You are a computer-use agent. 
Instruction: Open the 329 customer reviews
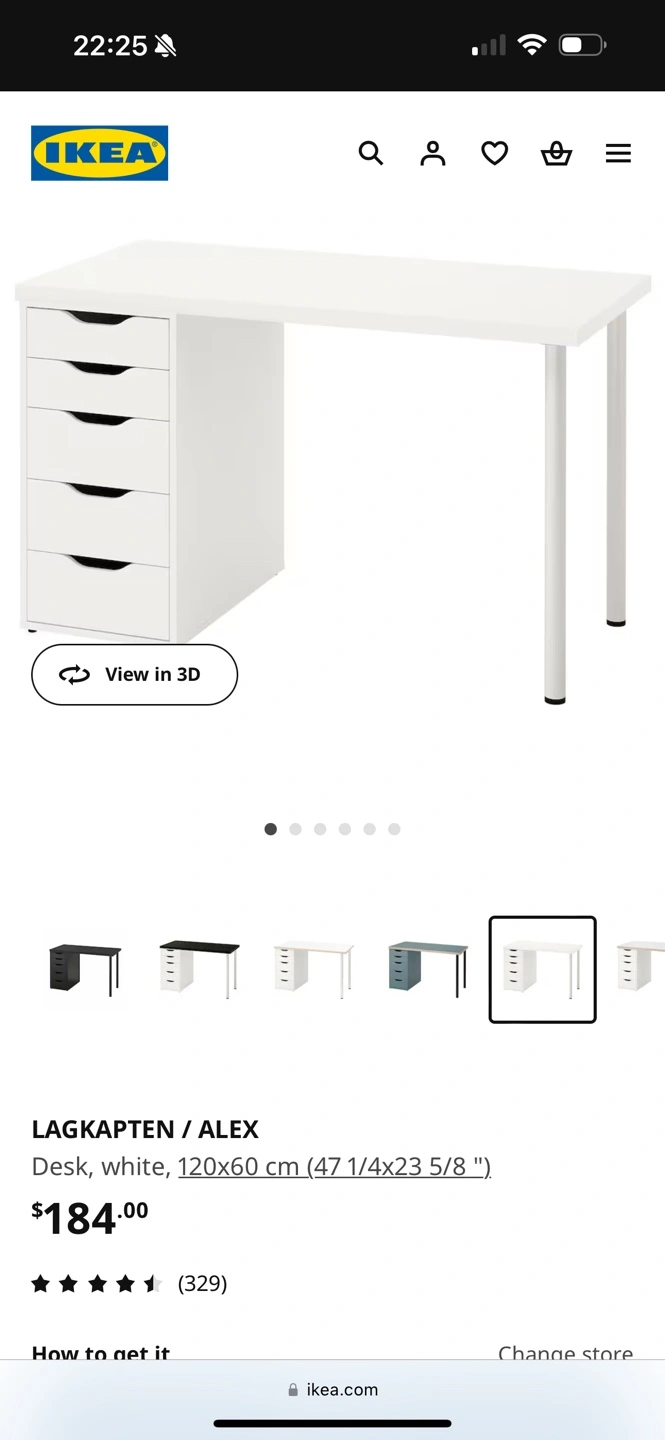pyautogui.click(x=202, y=1283)
